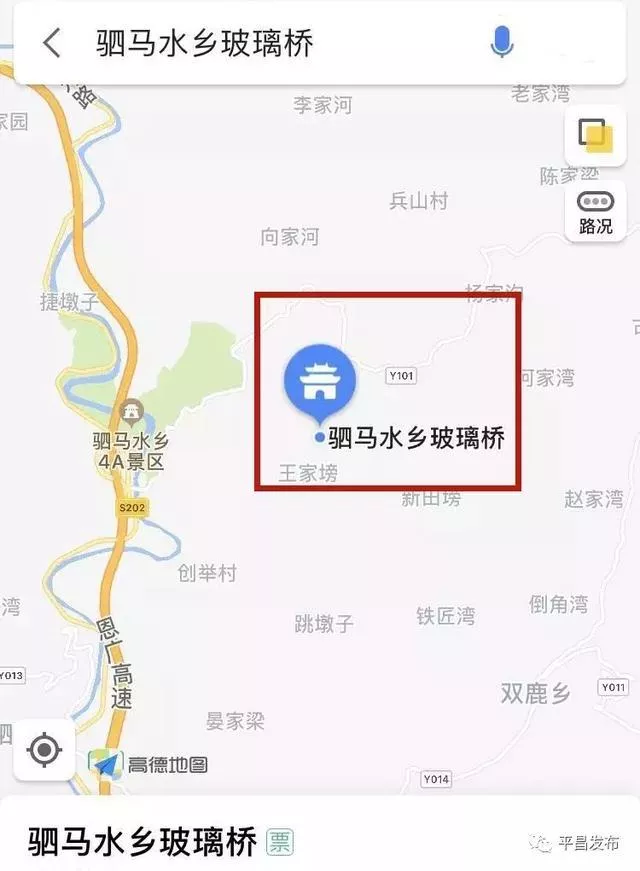
Task: Go back from the search results
Action: (x=52, y=43)
